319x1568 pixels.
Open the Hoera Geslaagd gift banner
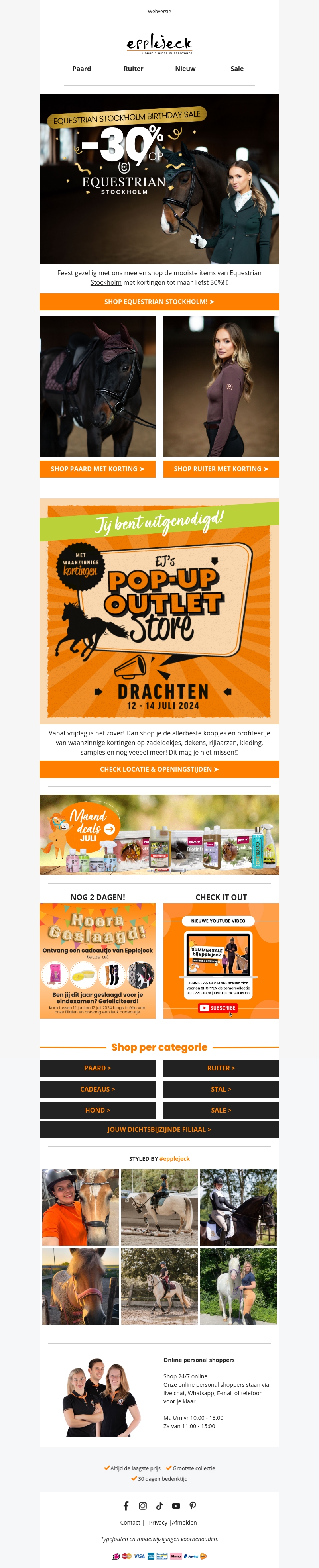pos(97,960)
